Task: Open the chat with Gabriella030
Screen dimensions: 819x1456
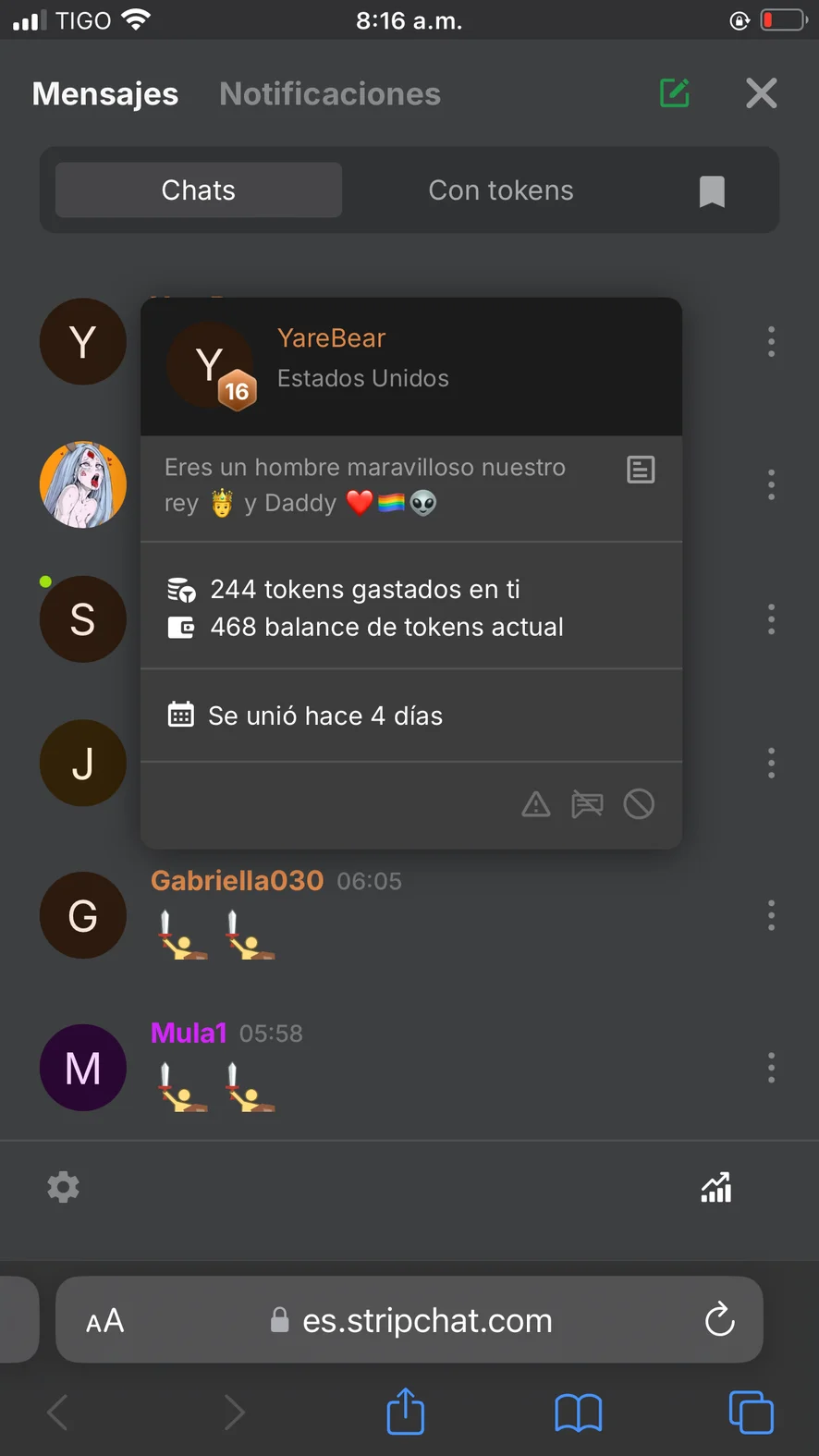Action: pyautogui.click(x=238, y=881)
